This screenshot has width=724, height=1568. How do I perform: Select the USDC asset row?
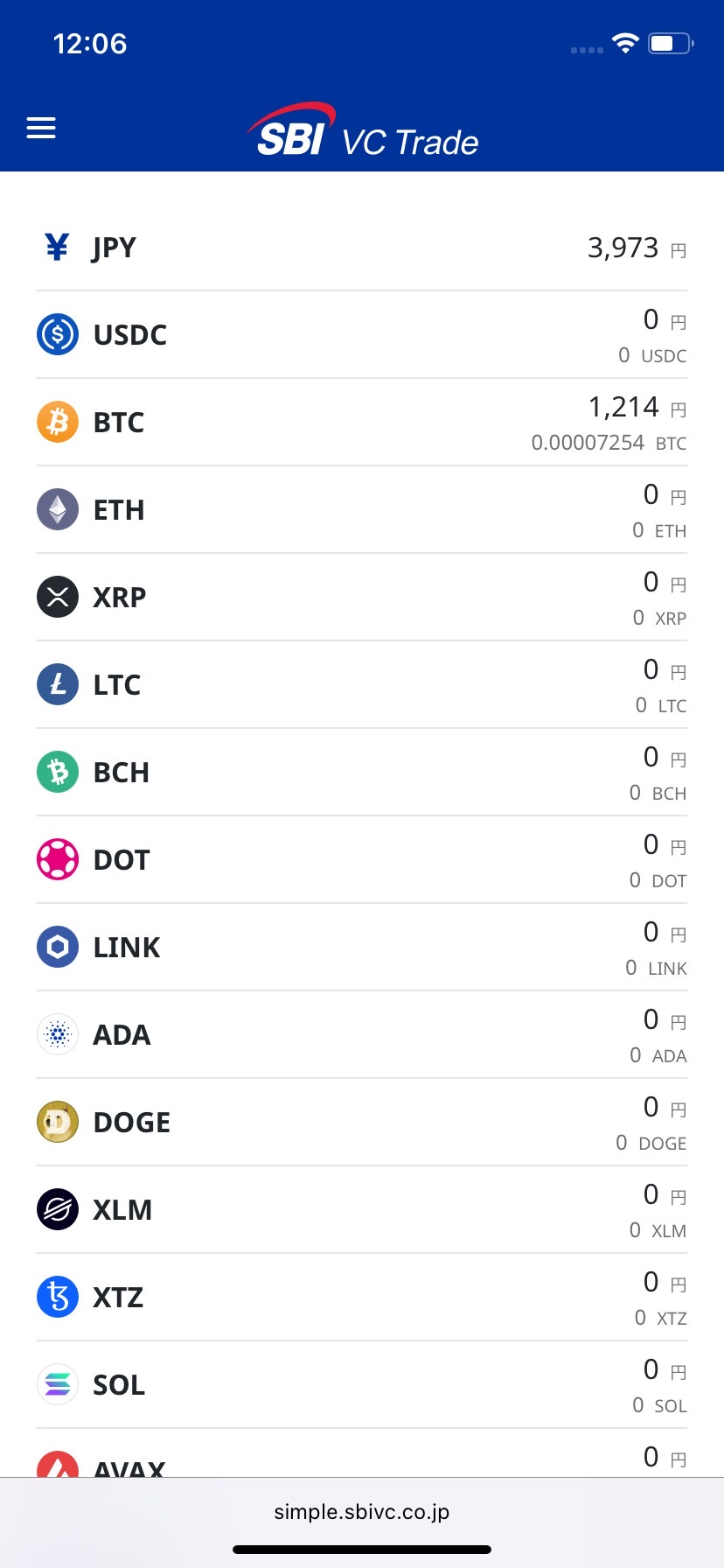coord(362,335)
